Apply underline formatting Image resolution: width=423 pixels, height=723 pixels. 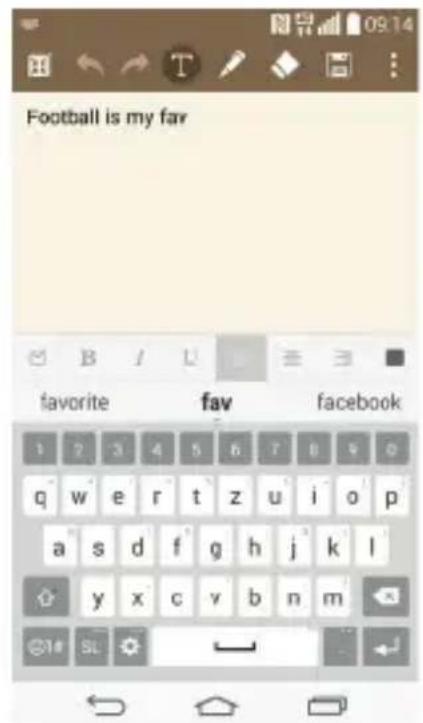coord(190,358)
